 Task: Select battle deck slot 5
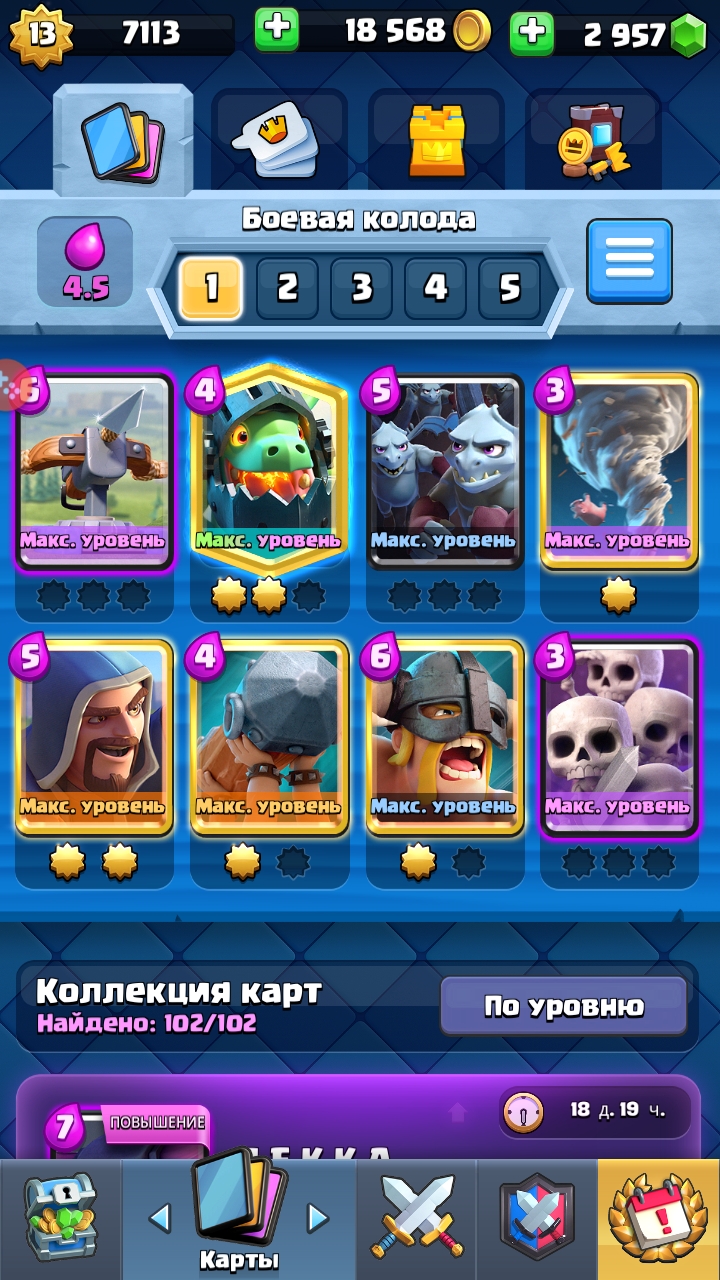[x=509, y=288]
